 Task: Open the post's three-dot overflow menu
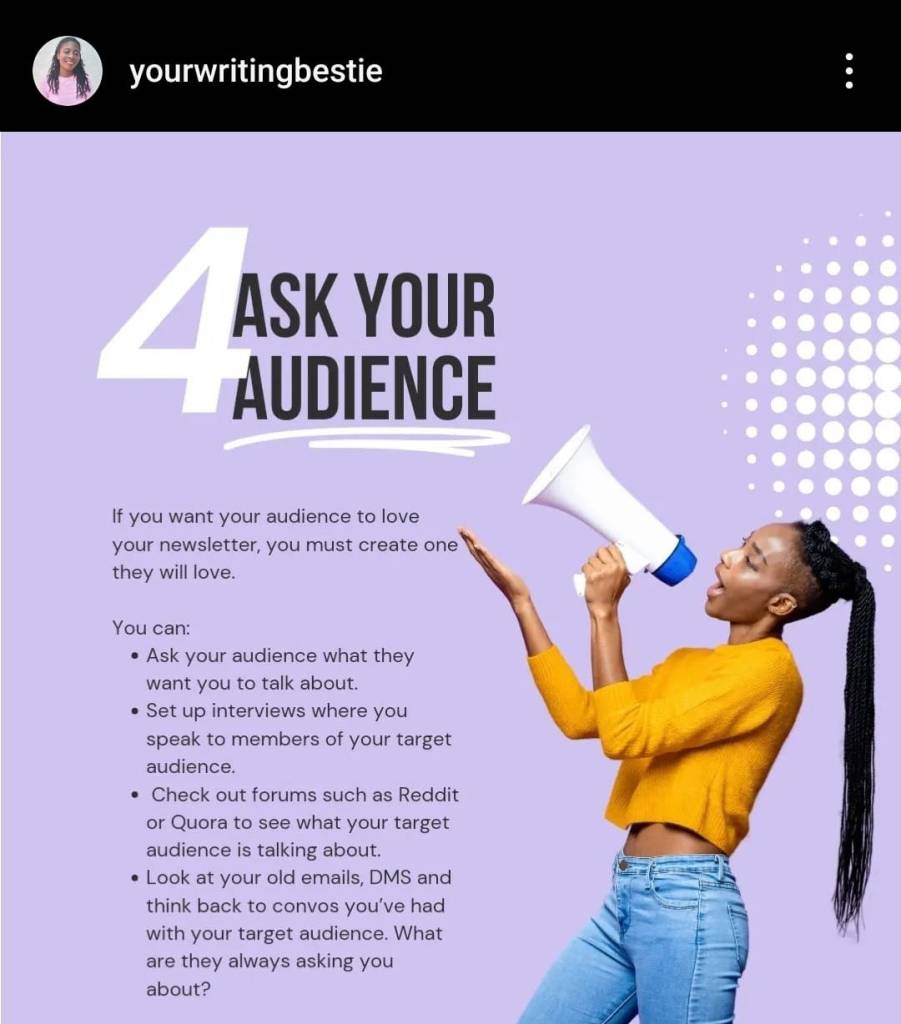848,71
